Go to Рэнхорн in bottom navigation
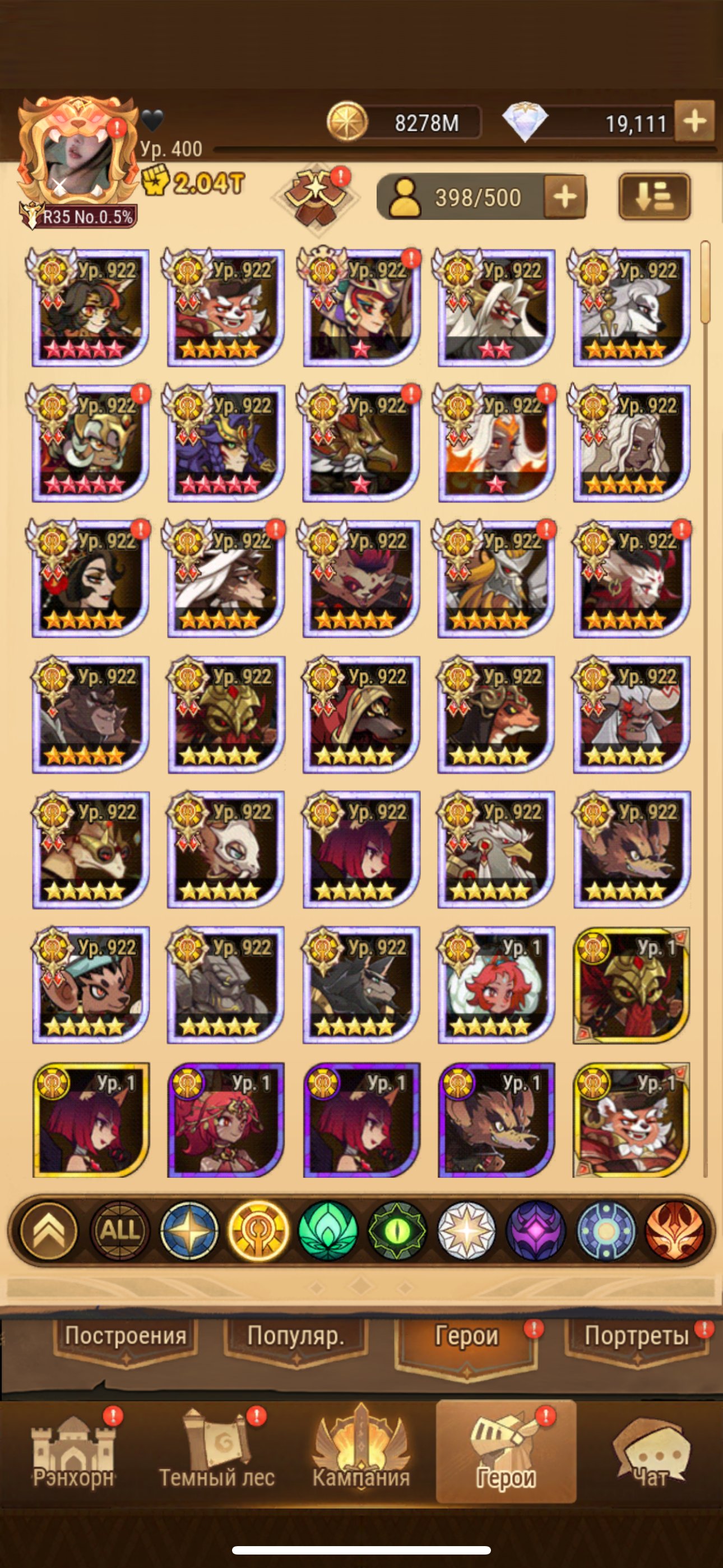 73,1454
